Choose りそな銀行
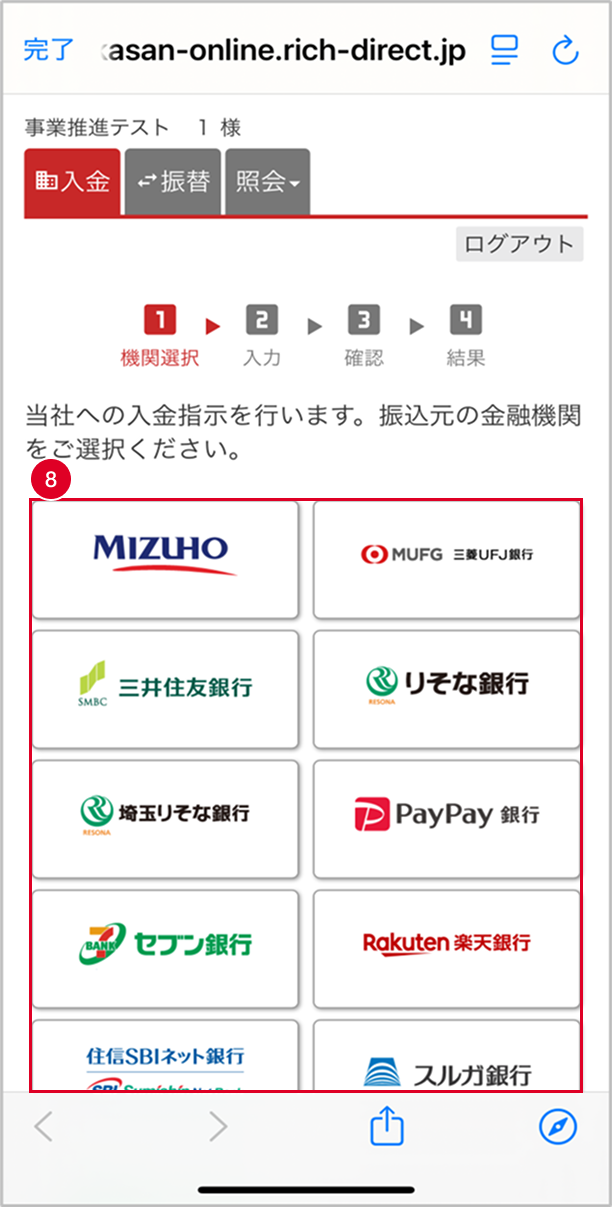Screen dimensions: 612x1207 [446, 688]
